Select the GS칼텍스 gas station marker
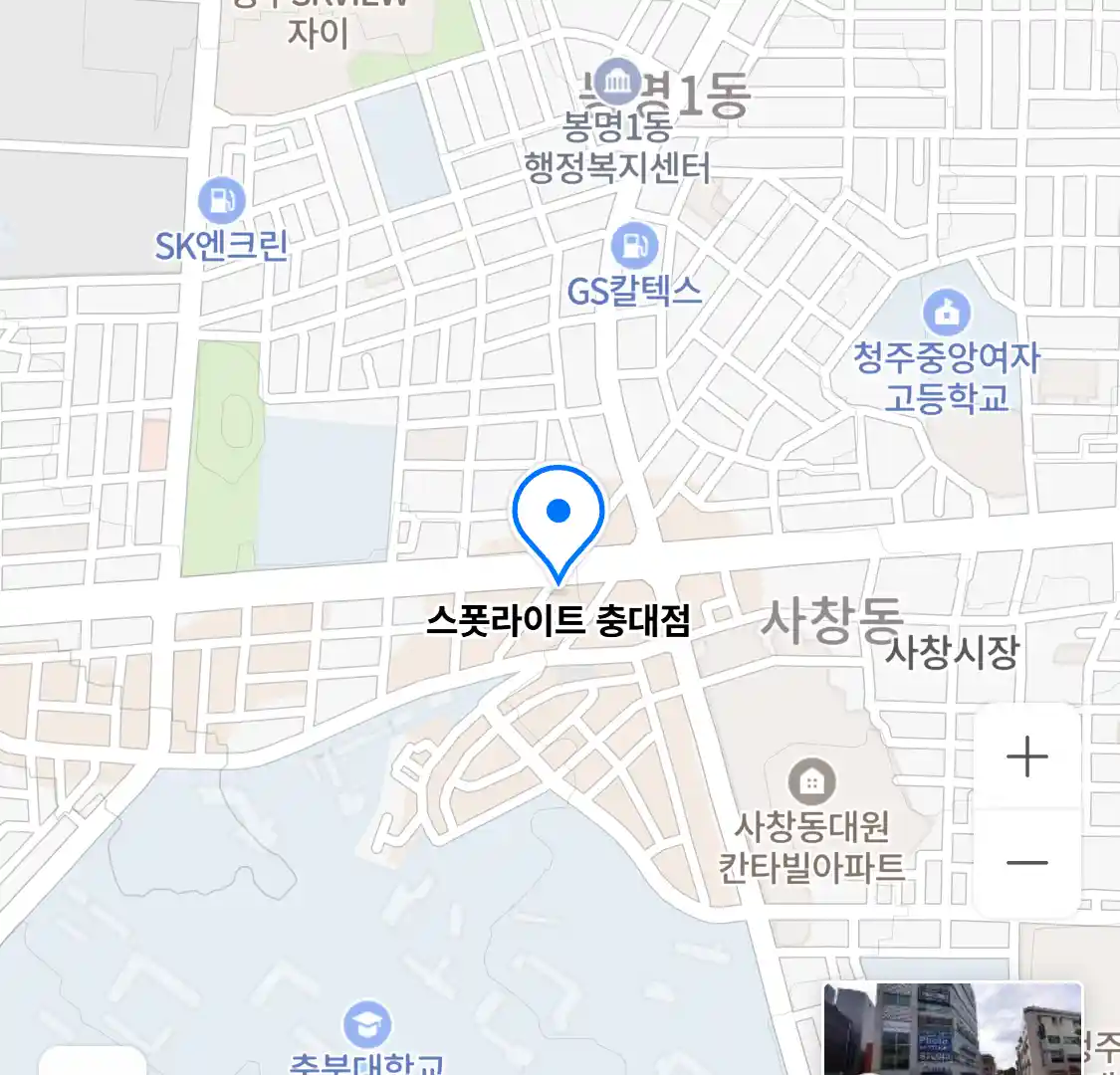 [634, 246]
